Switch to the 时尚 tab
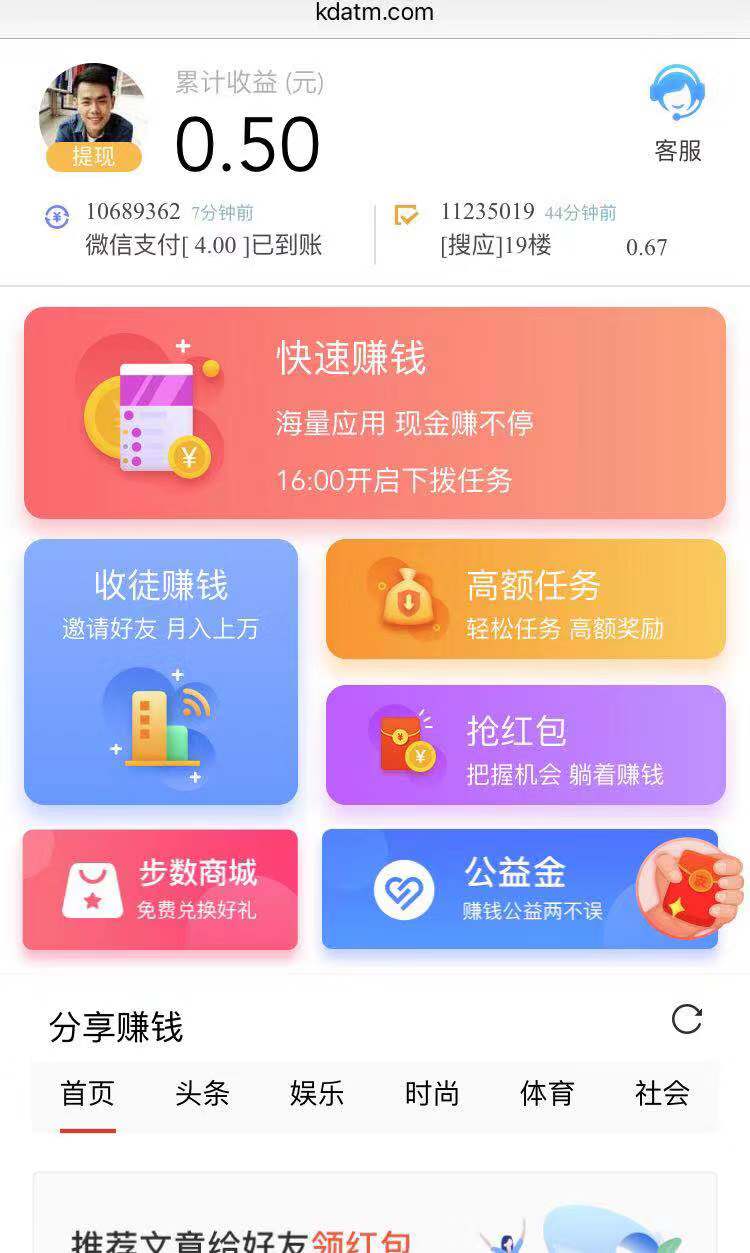 pos(432,1093)
